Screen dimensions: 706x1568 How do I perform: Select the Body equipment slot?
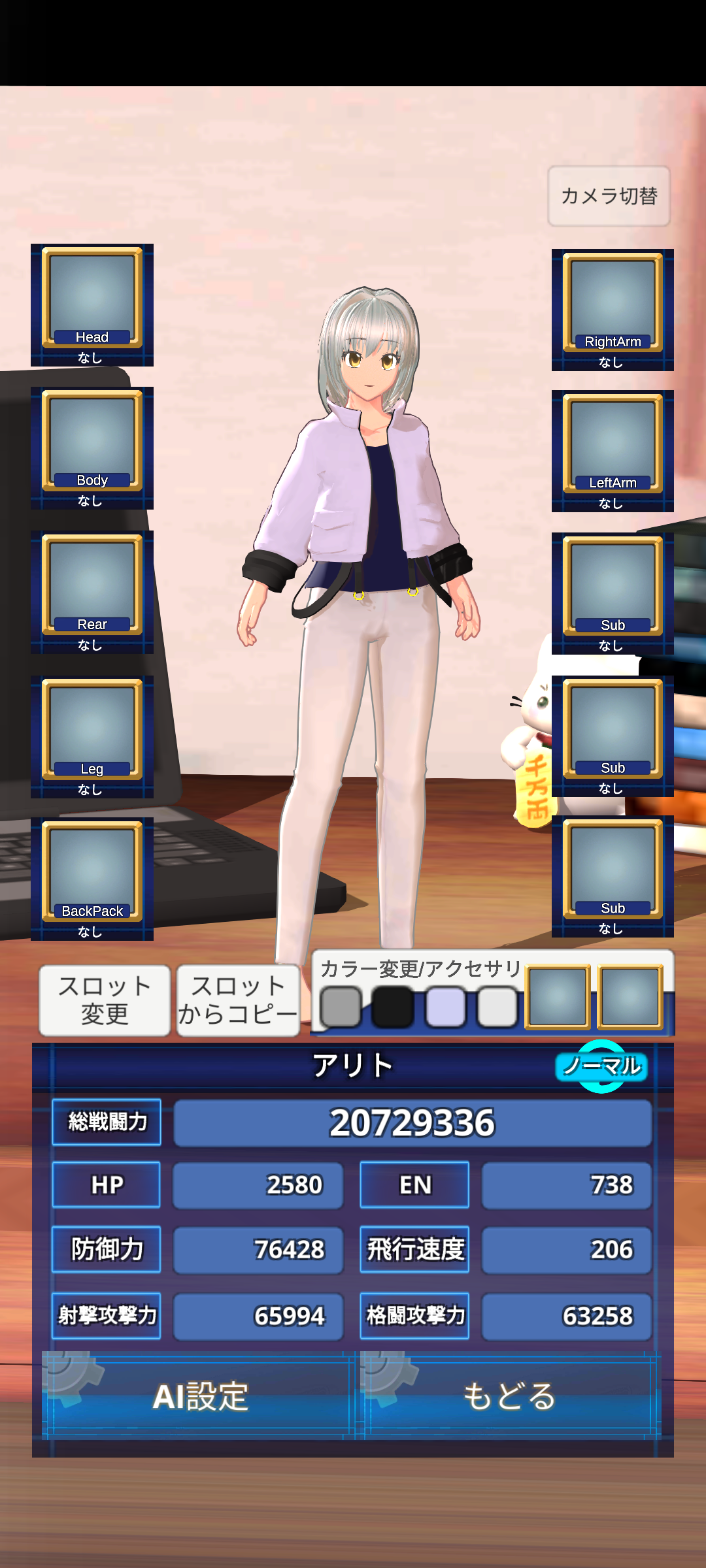(x=92, y=448)
